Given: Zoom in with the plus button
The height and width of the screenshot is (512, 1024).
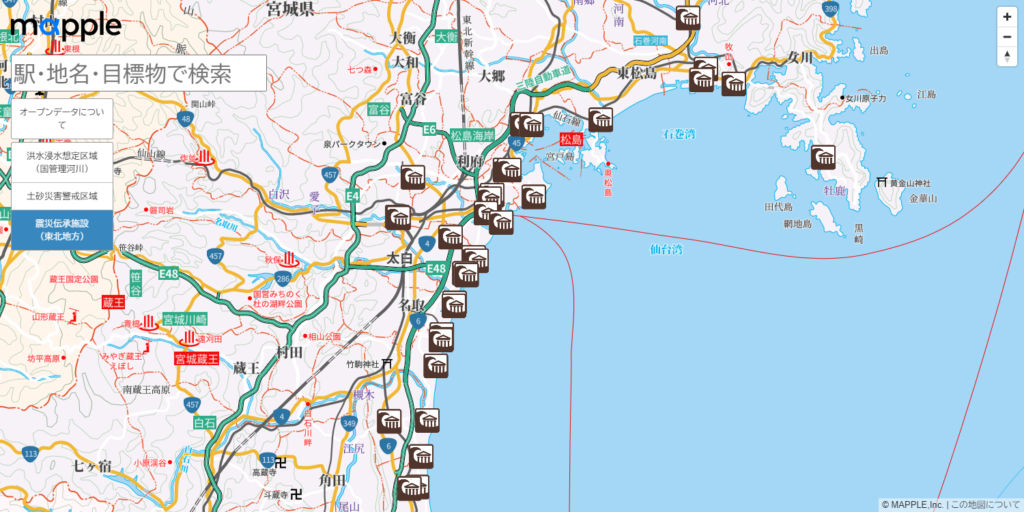Looking at the screenshot, I should pyautogui.click(x=1007, y=17).
